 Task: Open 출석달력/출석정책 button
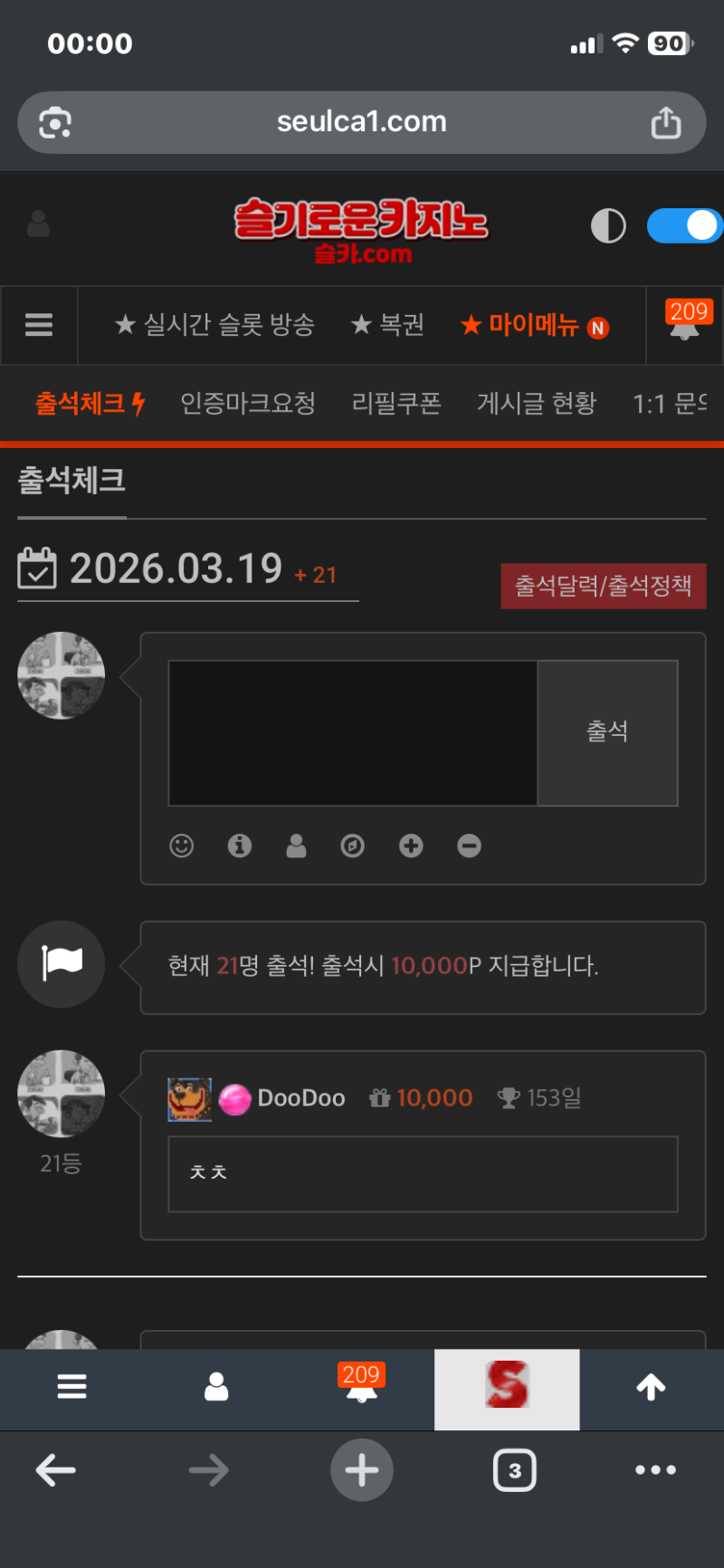point(604,586)
